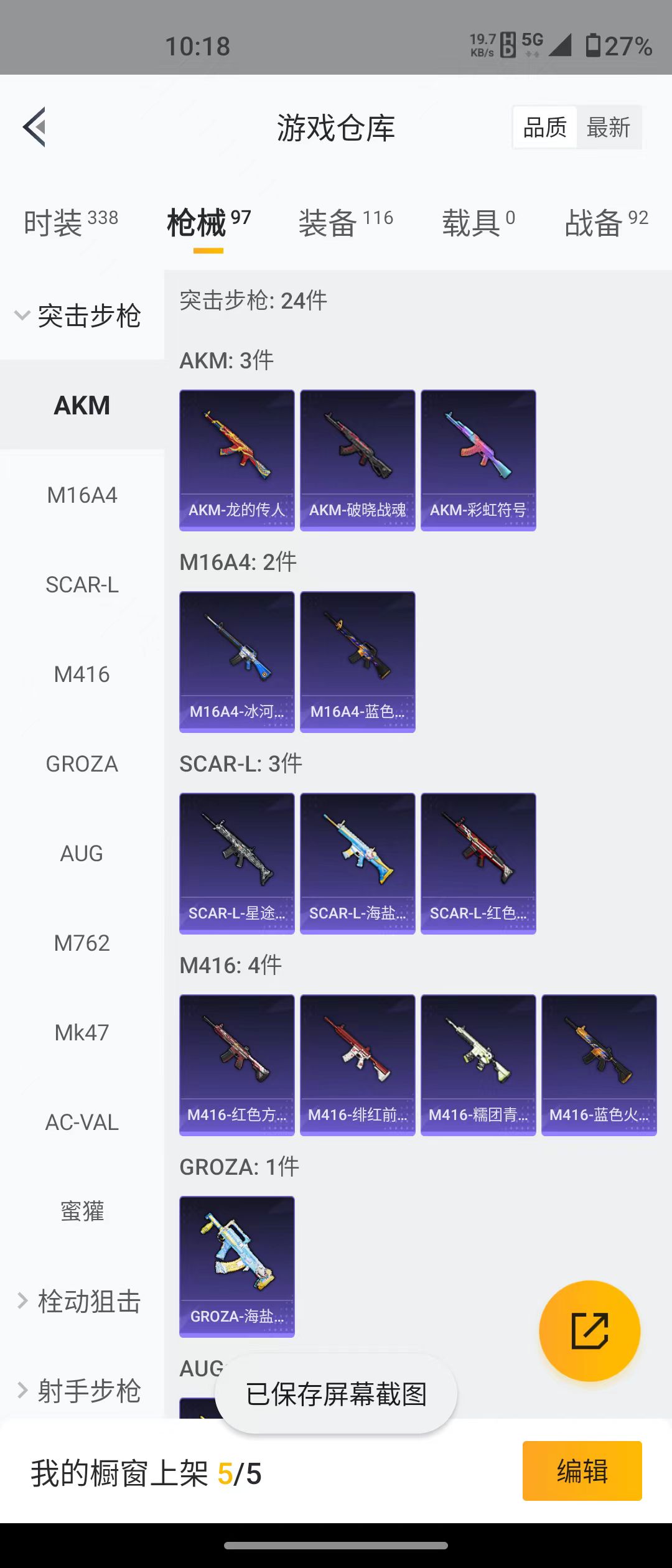View the M16A4-冰河 skin tile
The height and width of the screenshot is (1568, 672).
pos(236,661)
